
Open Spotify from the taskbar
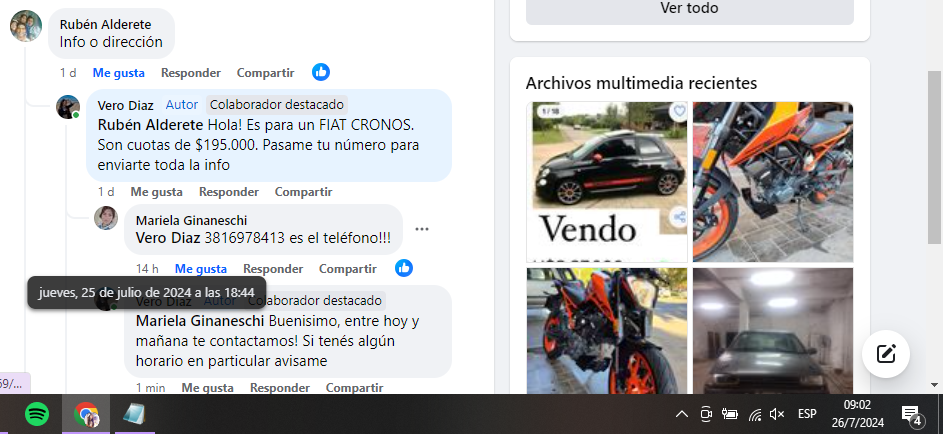pos(37,414)
